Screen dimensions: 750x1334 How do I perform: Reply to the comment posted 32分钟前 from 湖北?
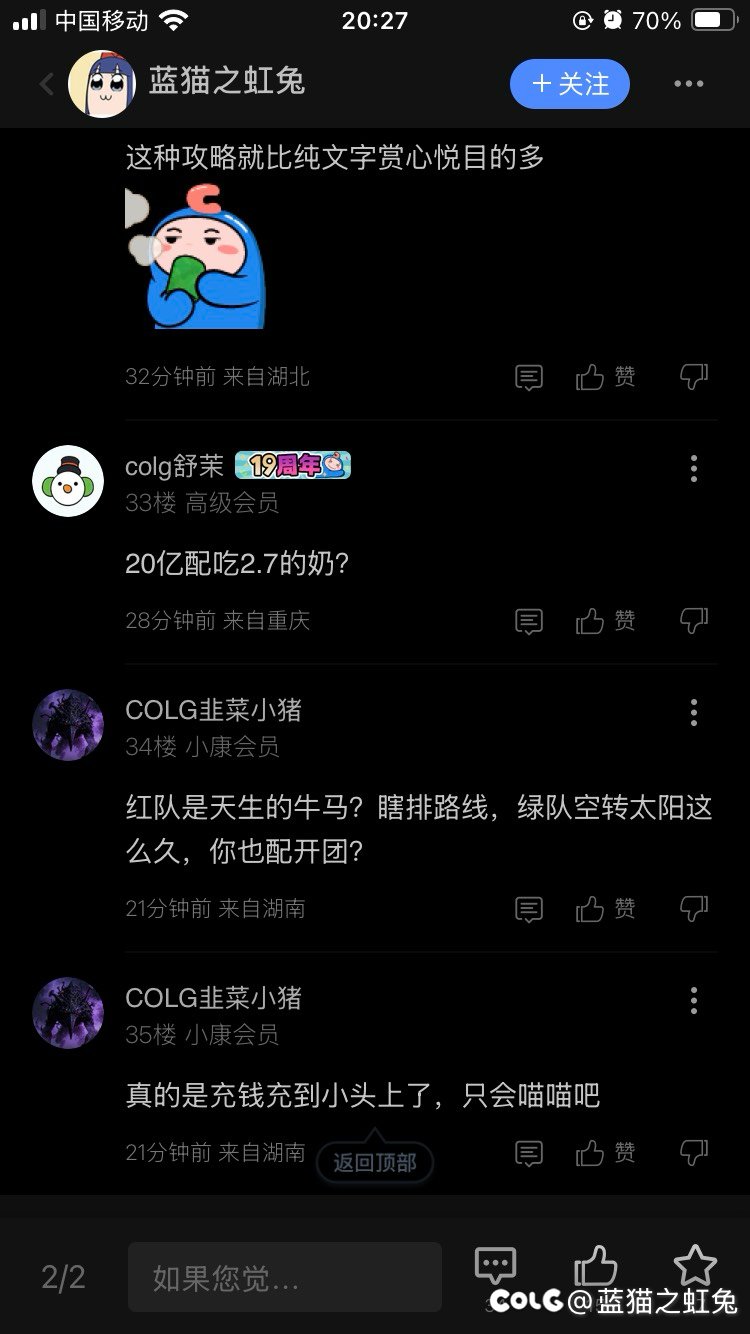[x=529, y=377]
